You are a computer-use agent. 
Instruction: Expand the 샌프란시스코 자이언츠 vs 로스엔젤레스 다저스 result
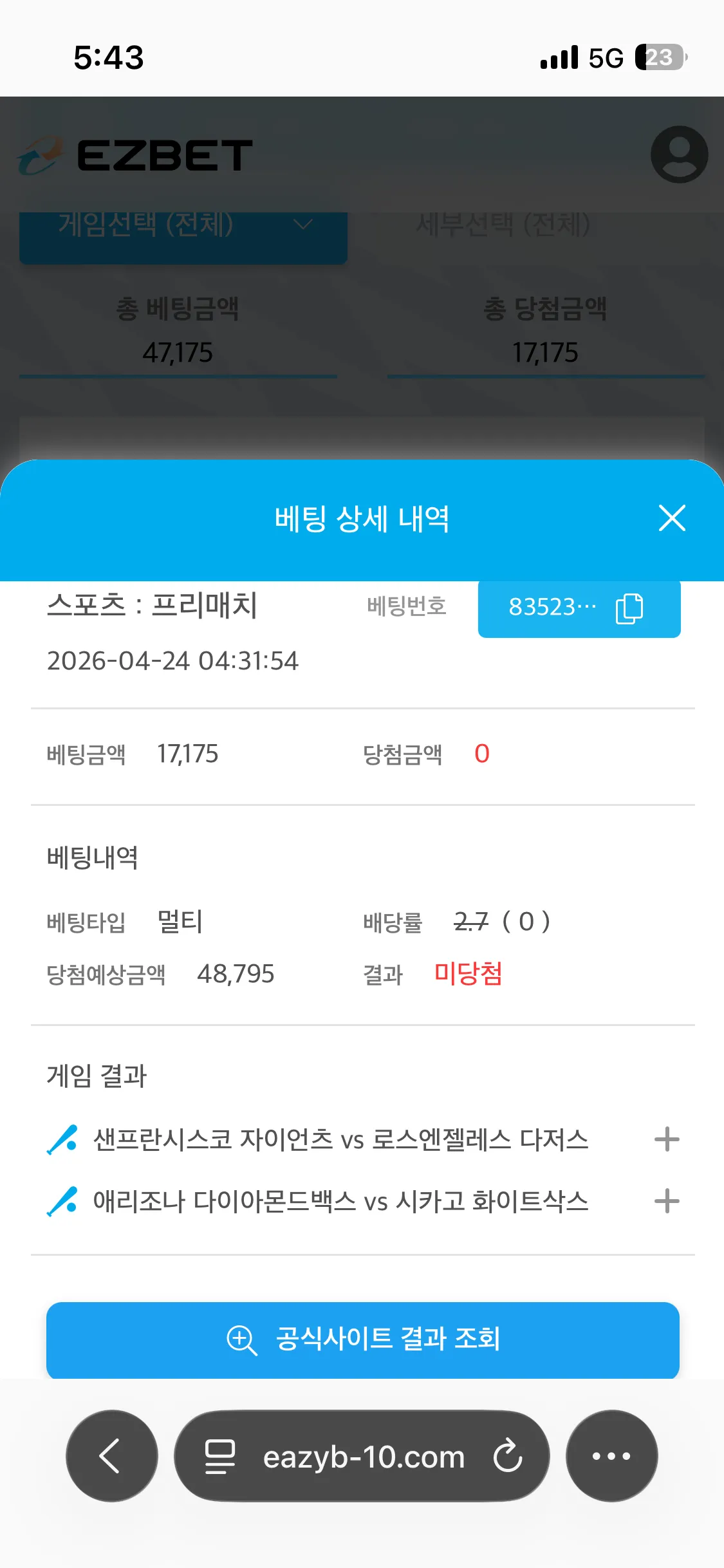coord(667,1139)
